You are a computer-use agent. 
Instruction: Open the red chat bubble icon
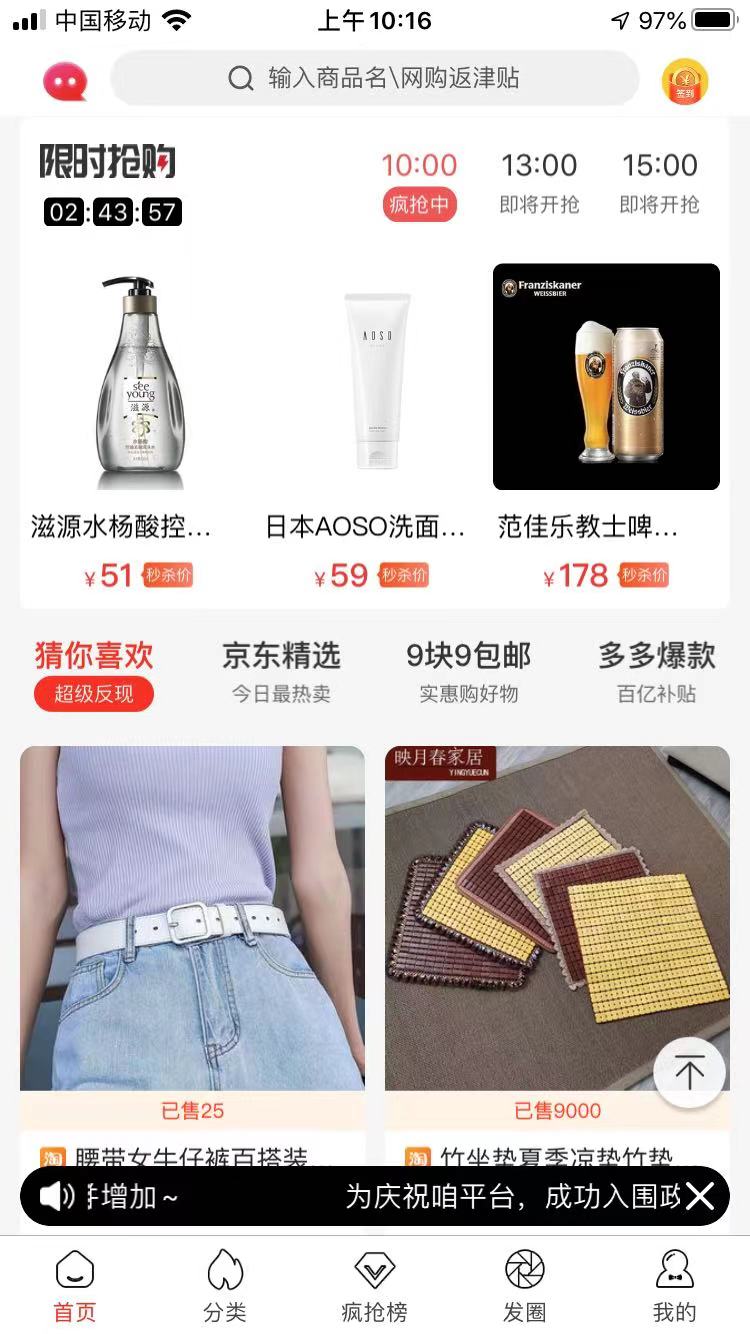65,78
